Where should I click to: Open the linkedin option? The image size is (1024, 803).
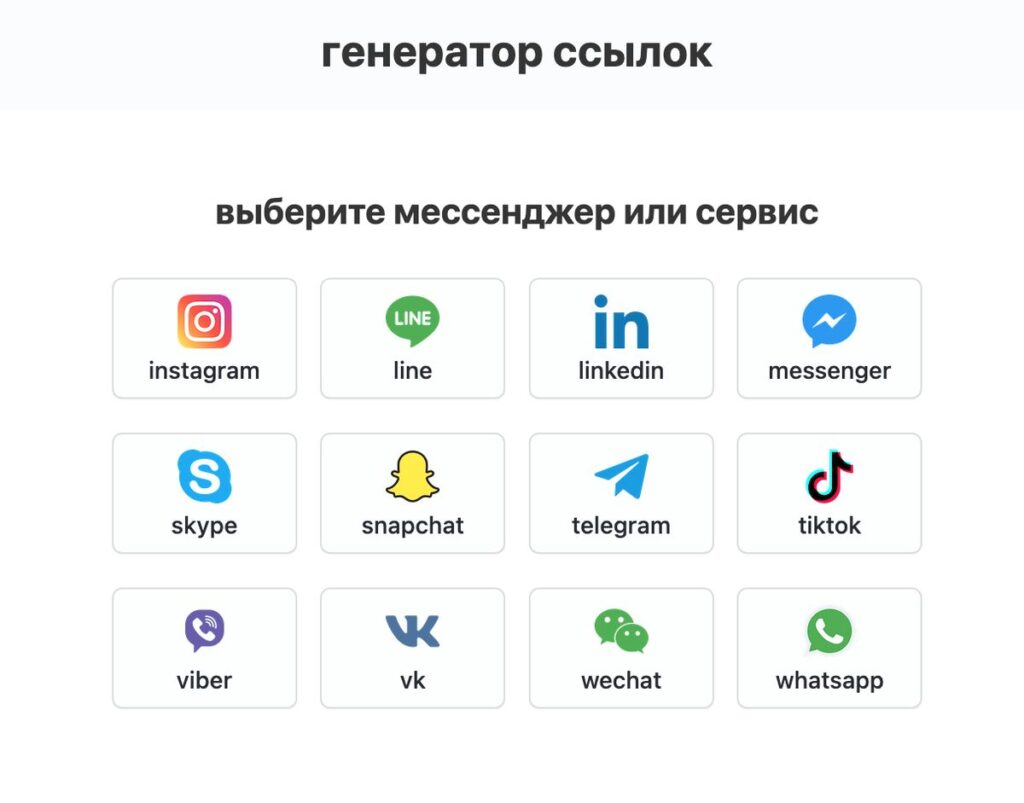[x=621, y=338]
